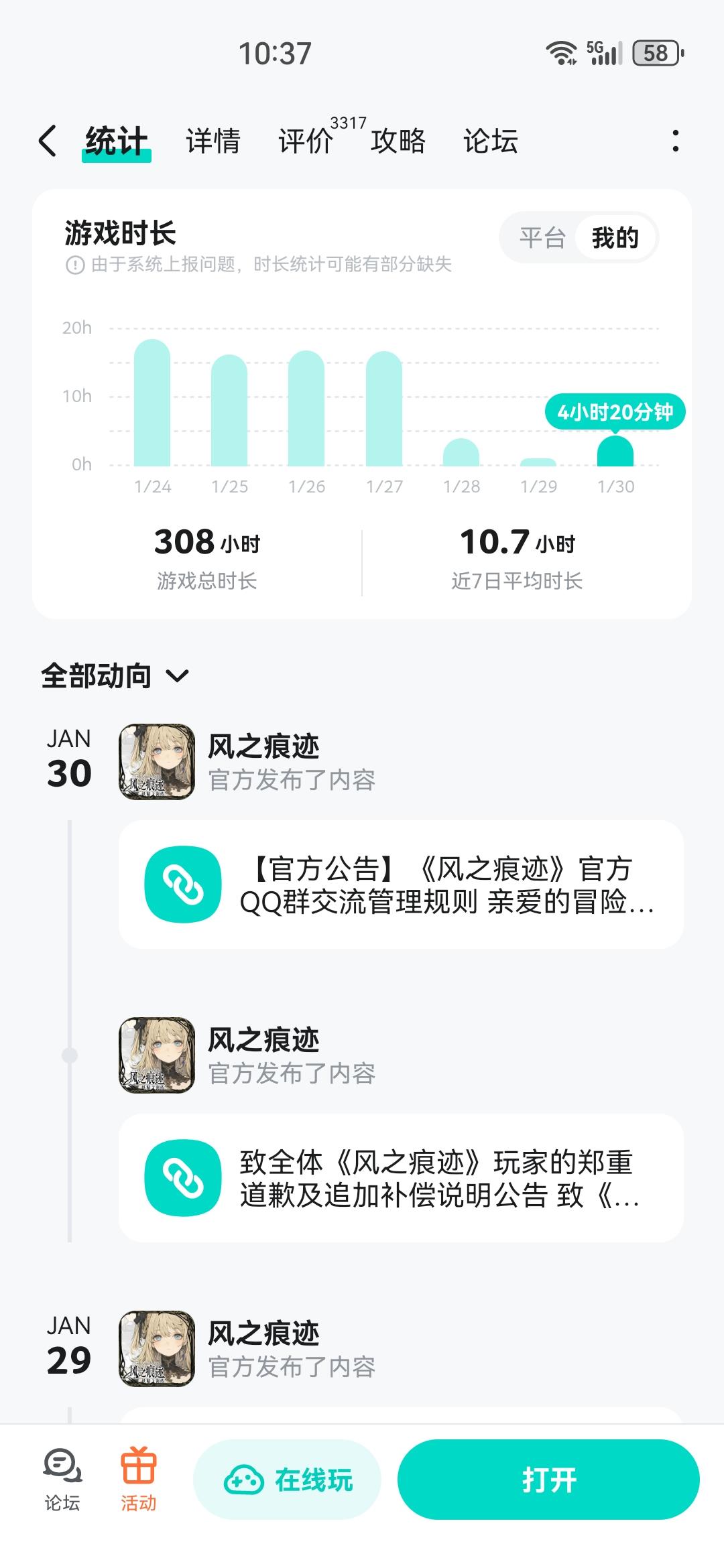The width and height of the screenshot is (724, 1568).
Task: Tap the 打开 button to launch game
Action: click(548, 1480)
